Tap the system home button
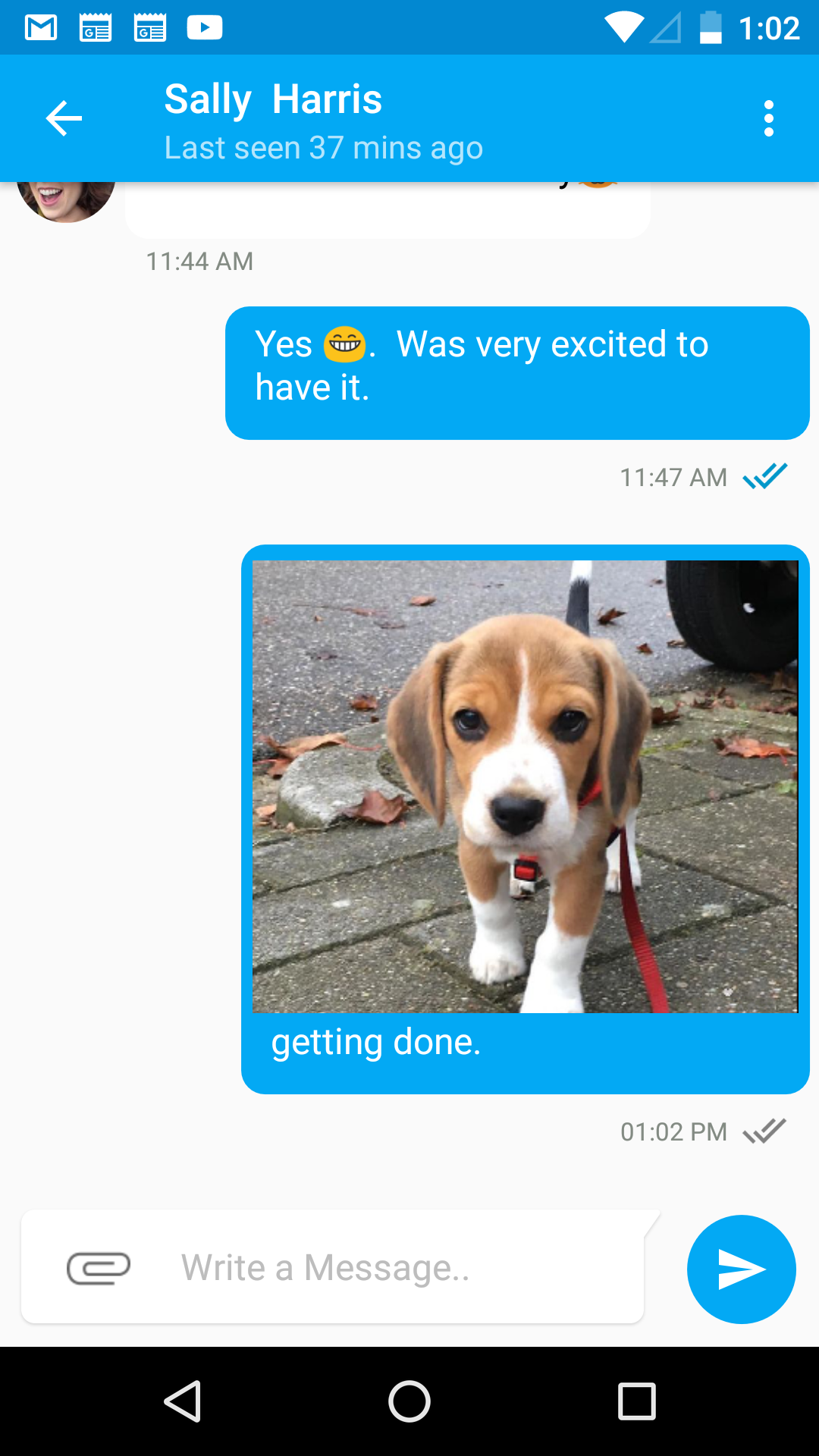819x1456 pixels. pos(409,1401)
